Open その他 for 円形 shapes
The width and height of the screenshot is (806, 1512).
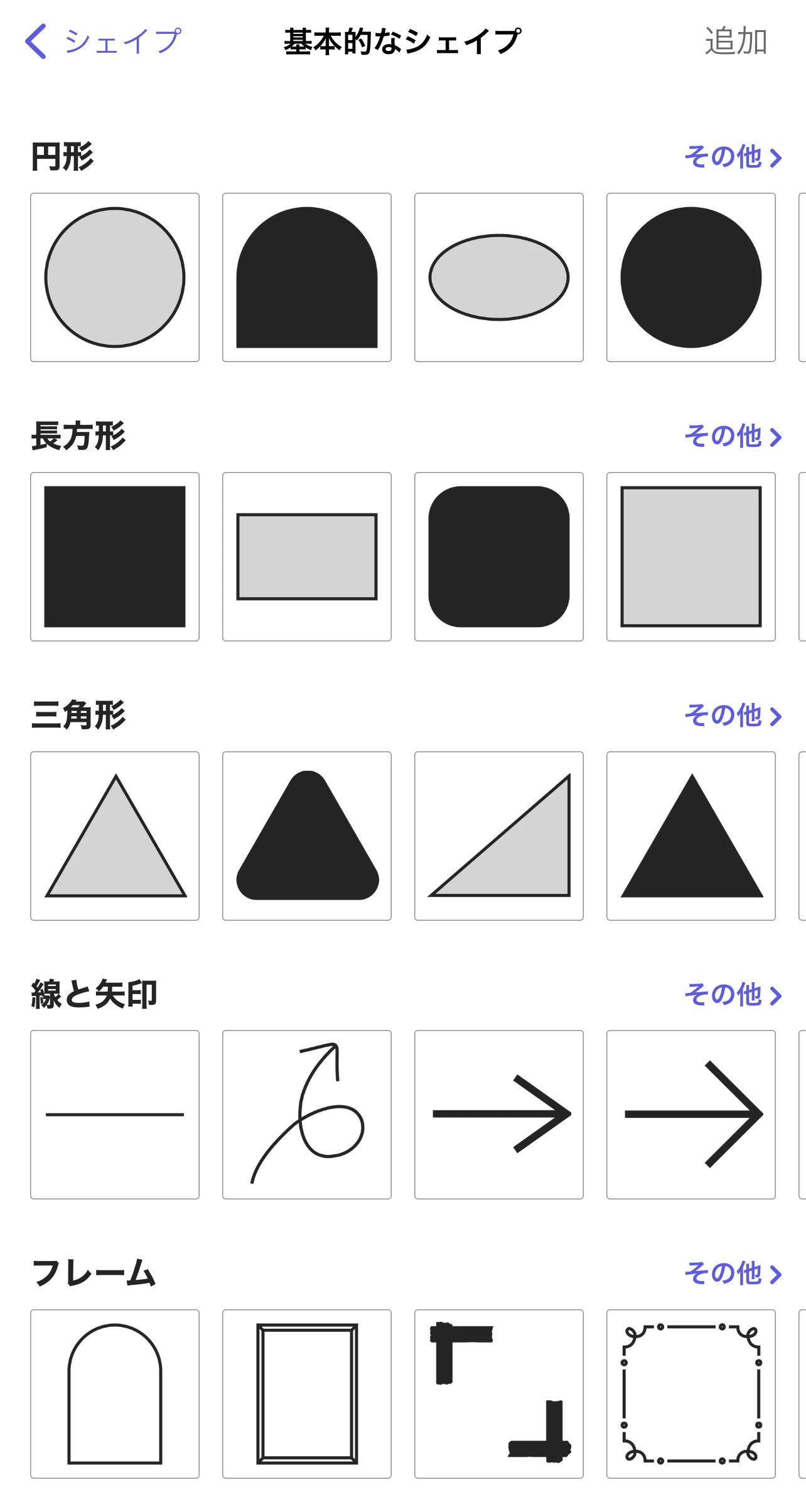click(733, 157)
